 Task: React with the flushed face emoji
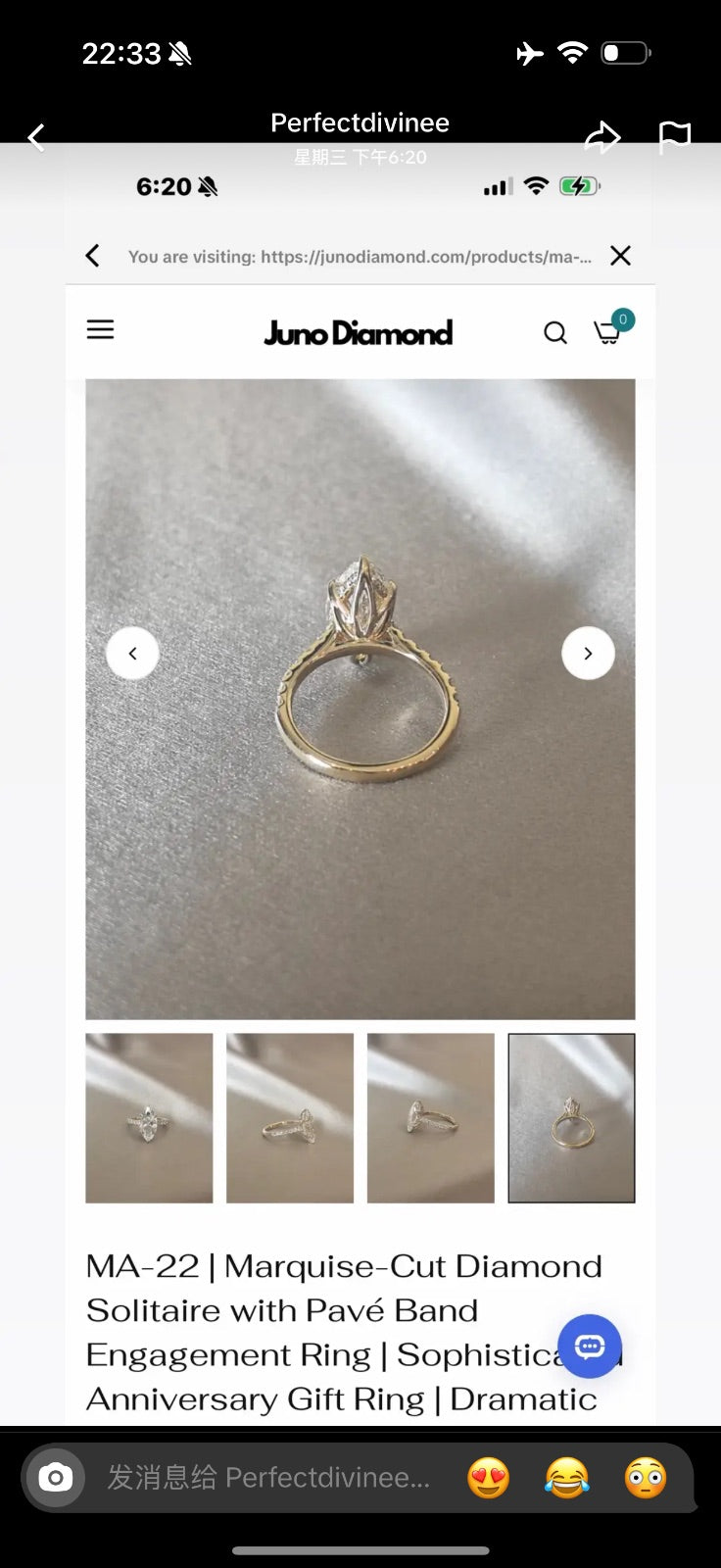pos(646,1477)
